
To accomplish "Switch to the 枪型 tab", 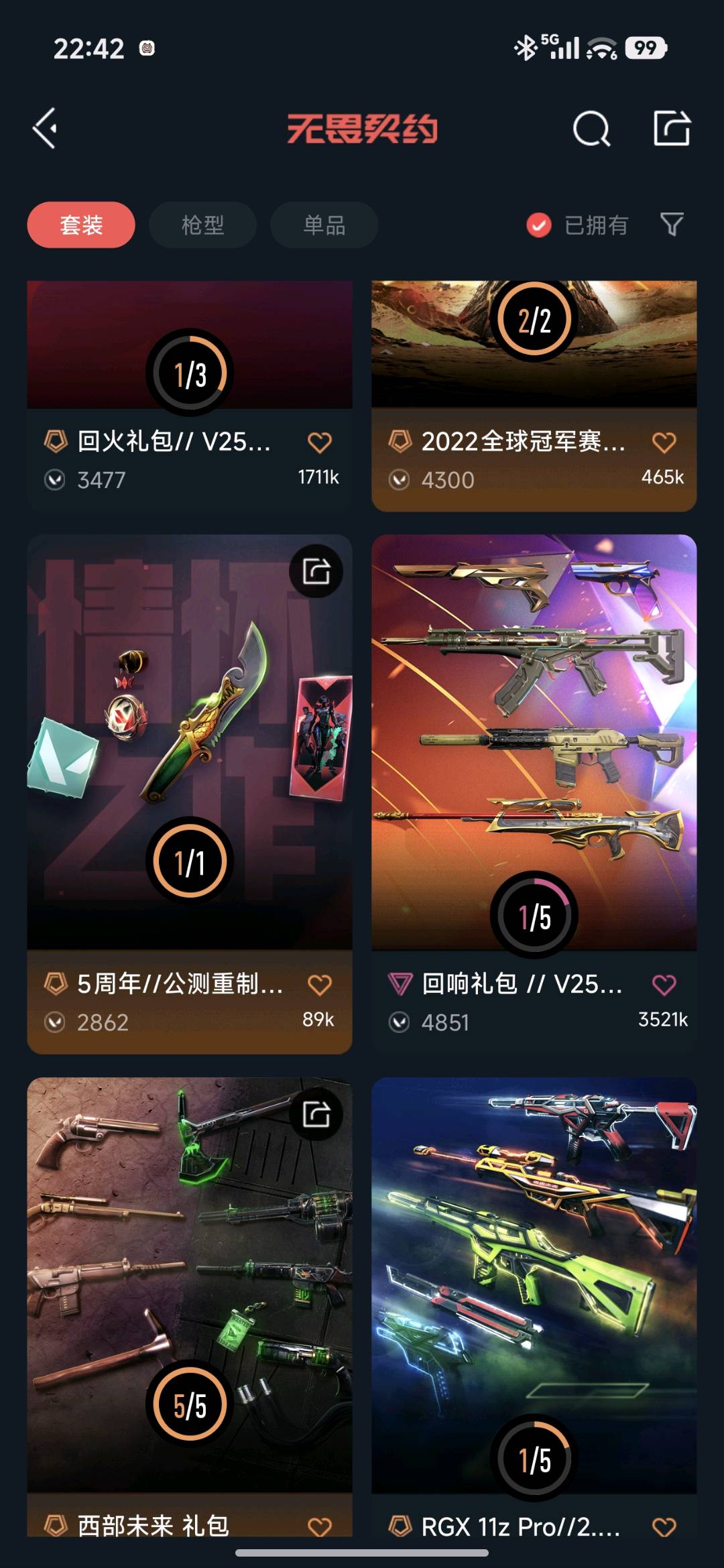I will (x=202, y=225).
